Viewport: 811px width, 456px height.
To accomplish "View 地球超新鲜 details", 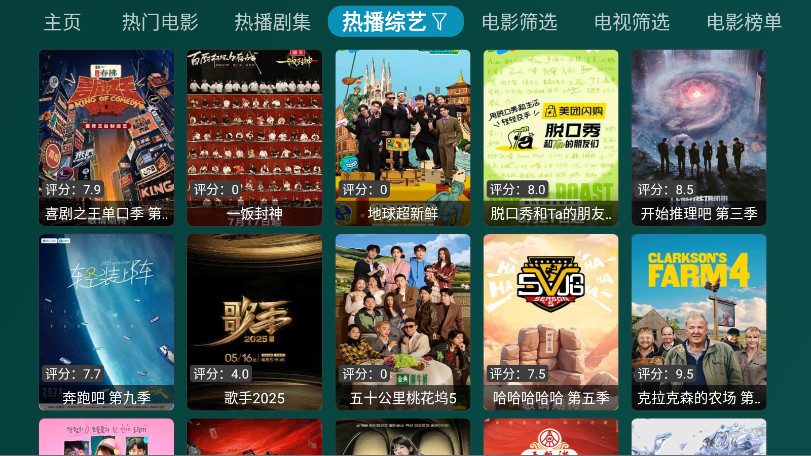I will [402, 138].
